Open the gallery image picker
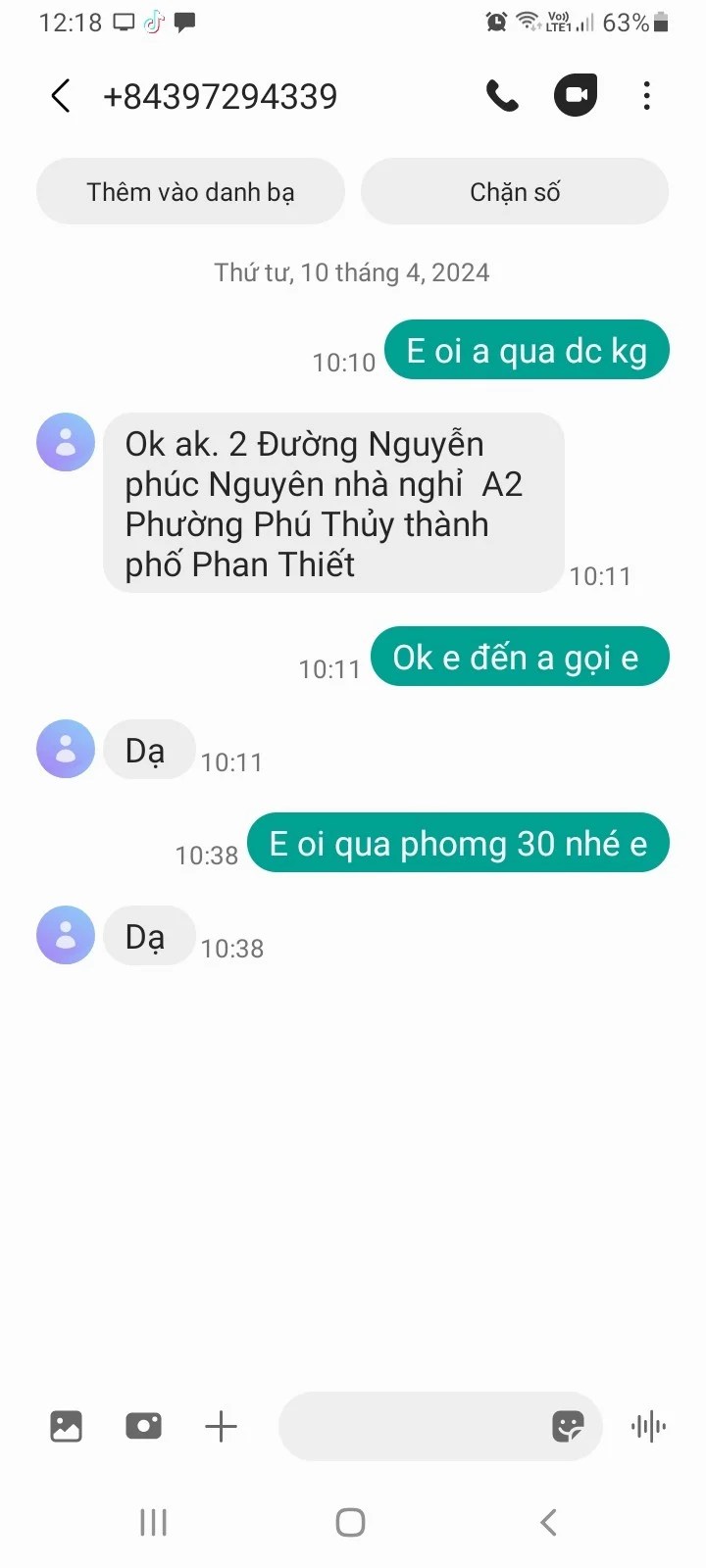The height and width of the screenshot is (1568, 706). point(66,1426)
